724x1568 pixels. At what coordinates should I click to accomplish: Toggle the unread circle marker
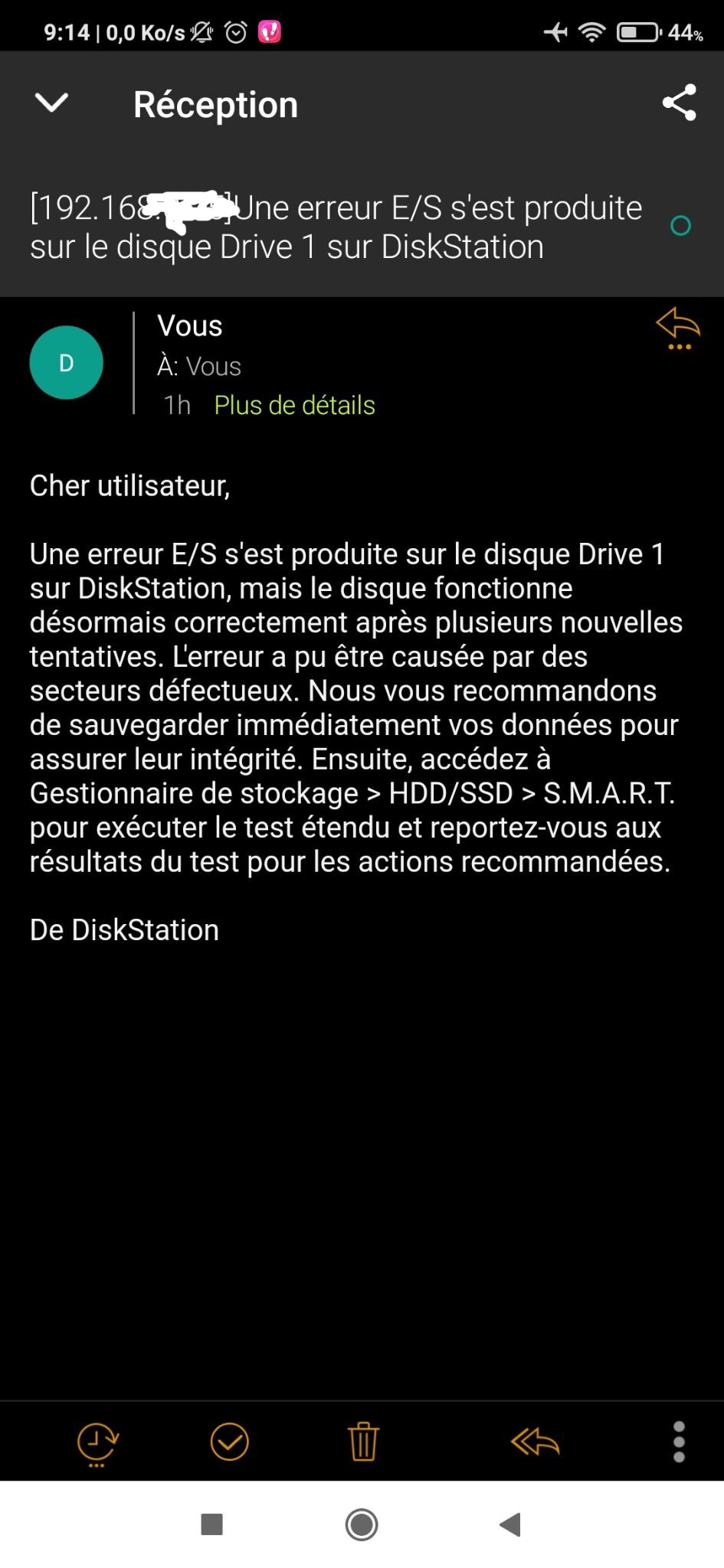click(x=680, y=226)
